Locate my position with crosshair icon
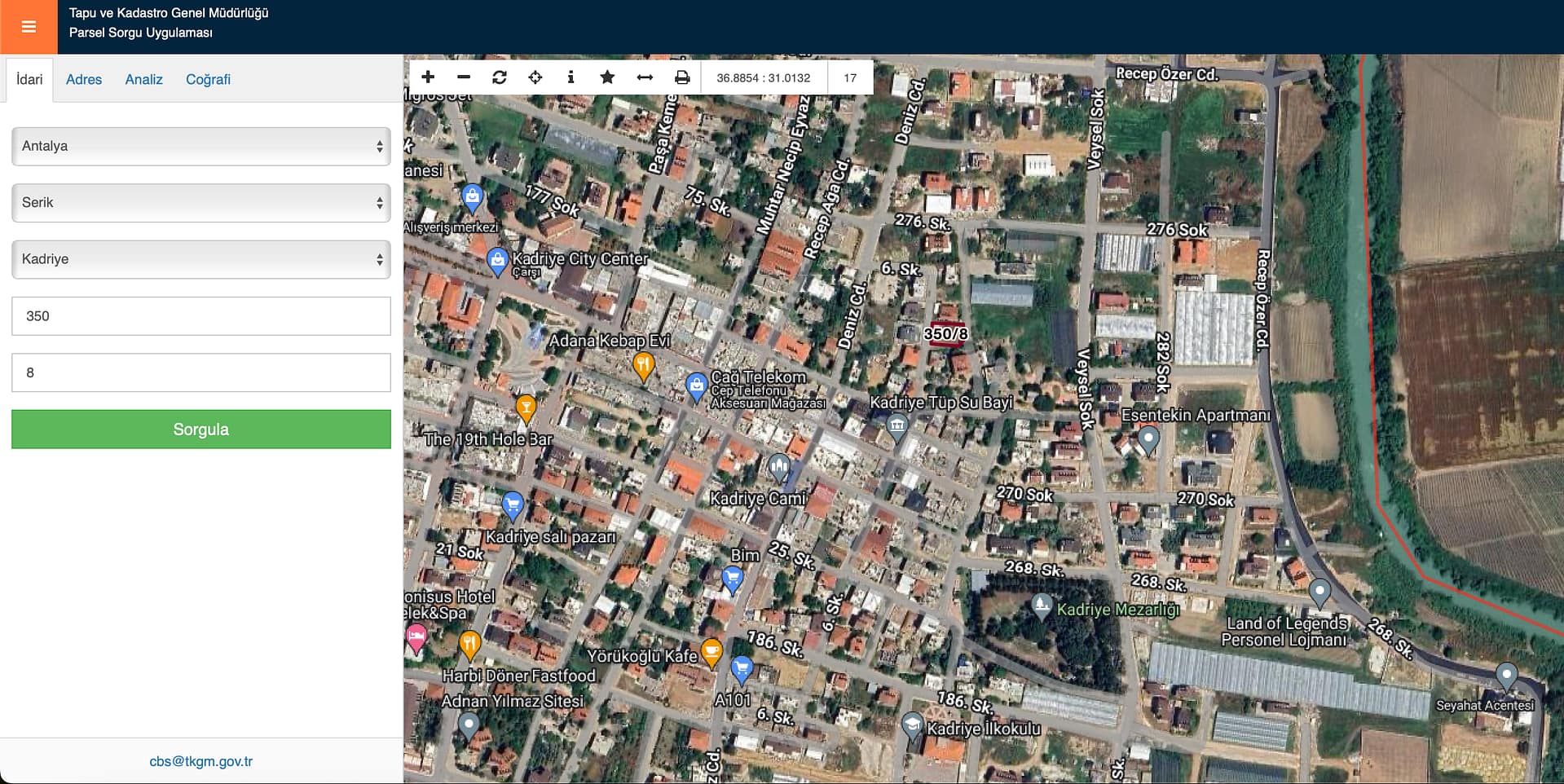This screenshot has height=784, width=1564. pyautogui.click(x=535, y=77)
